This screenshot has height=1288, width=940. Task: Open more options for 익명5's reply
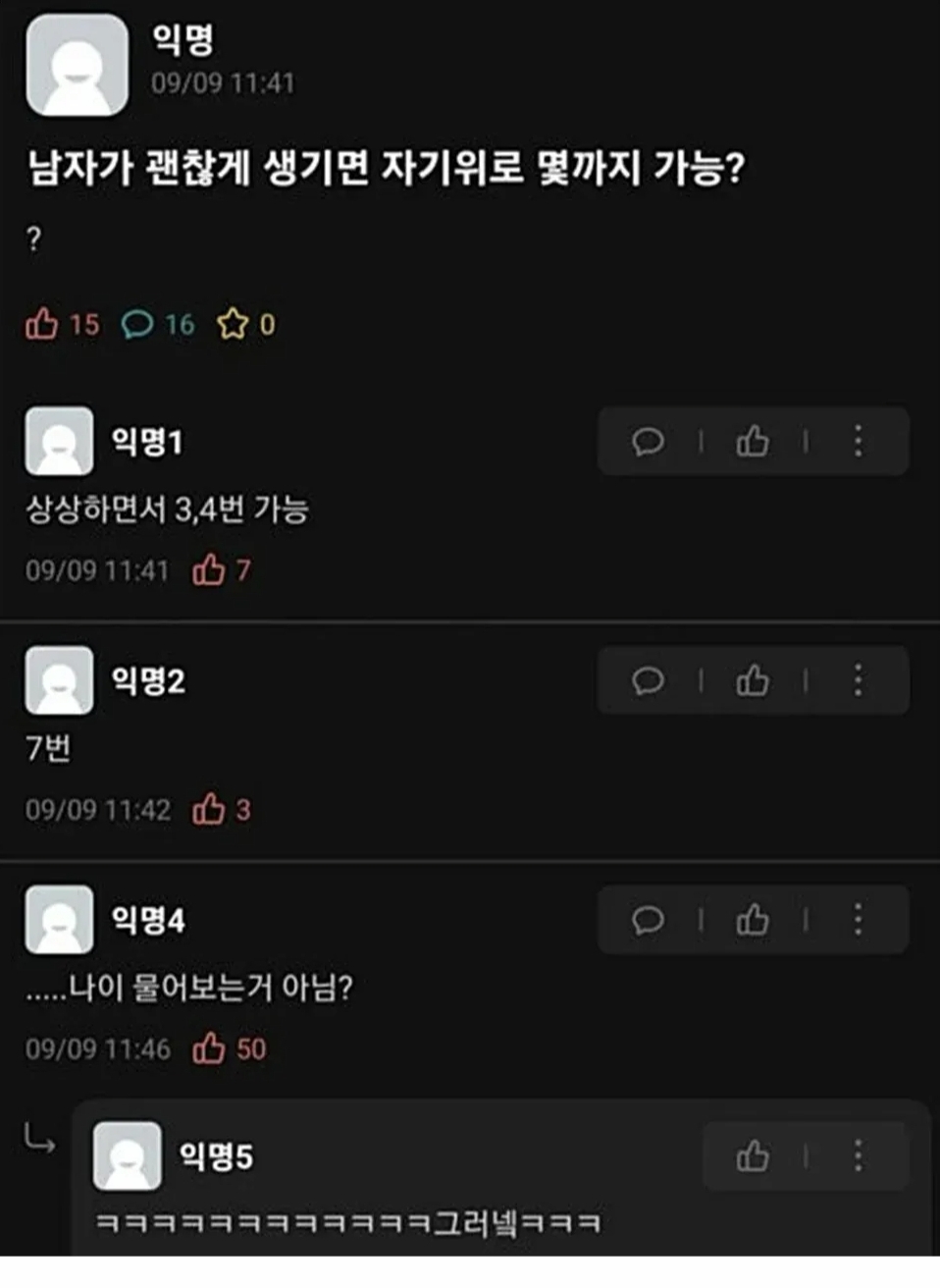[x=858, y=1156]
